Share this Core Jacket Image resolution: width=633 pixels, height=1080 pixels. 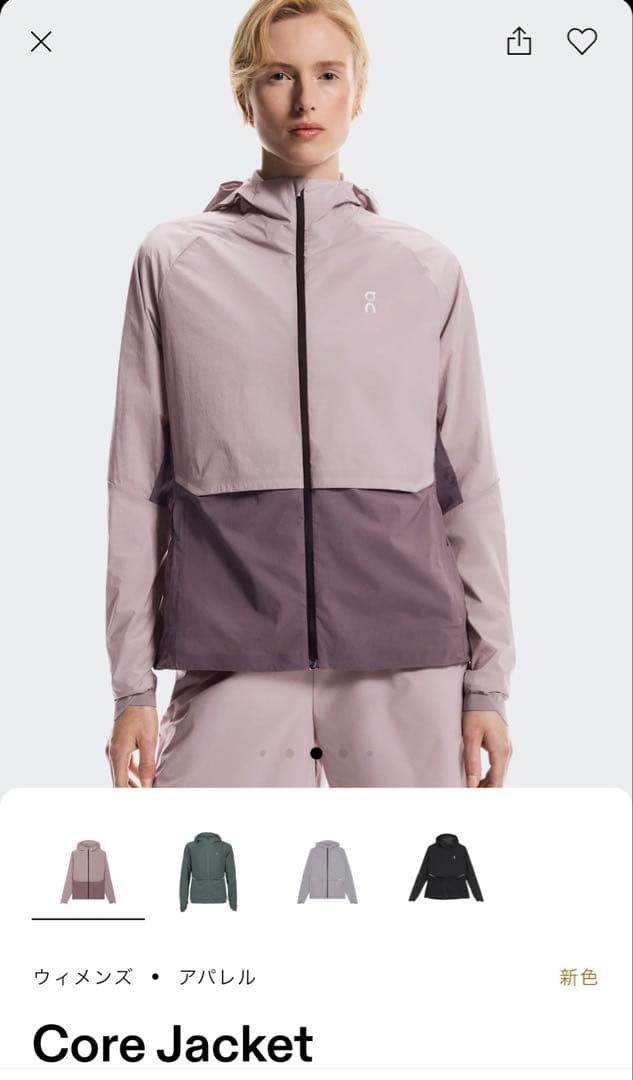[519, 41]
